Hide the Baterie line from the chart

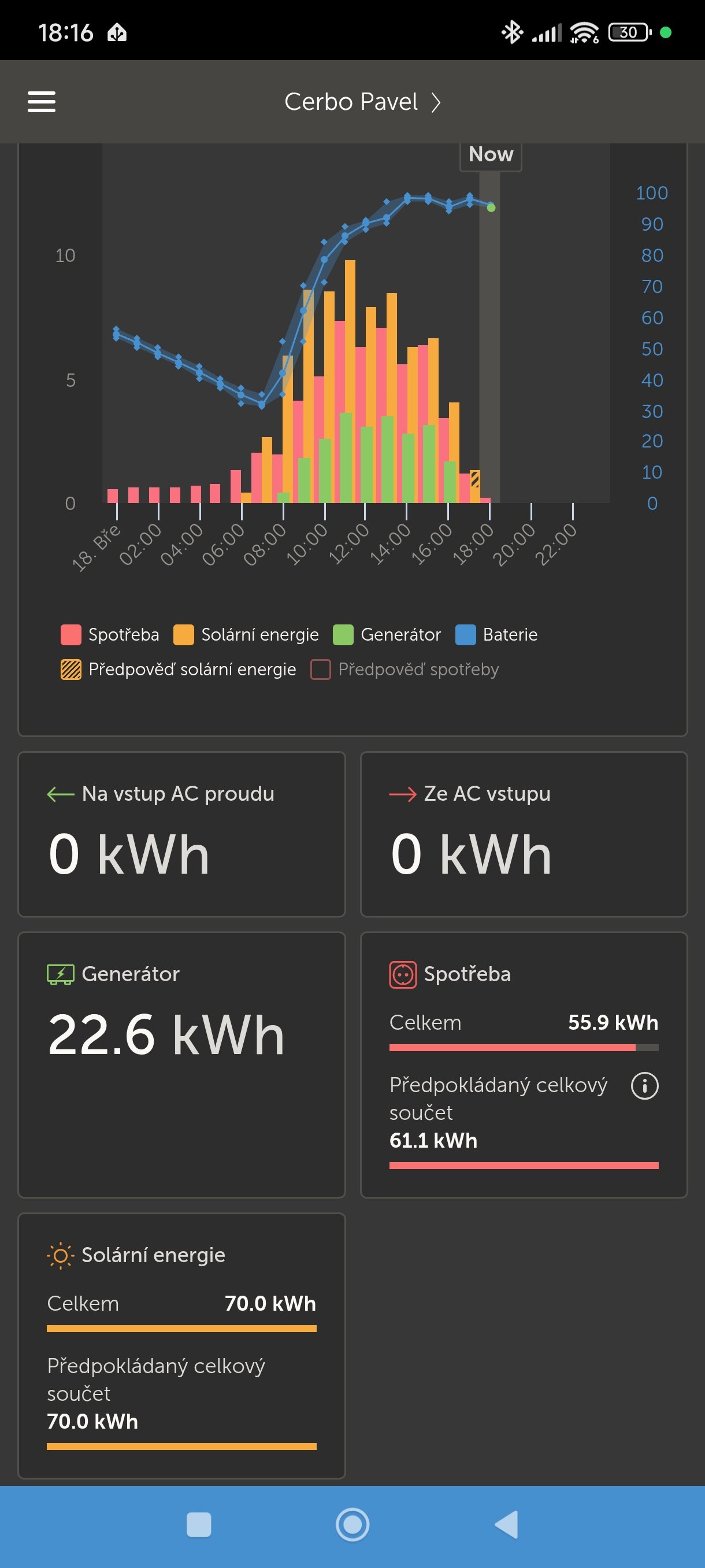click(x=496, y=634)
